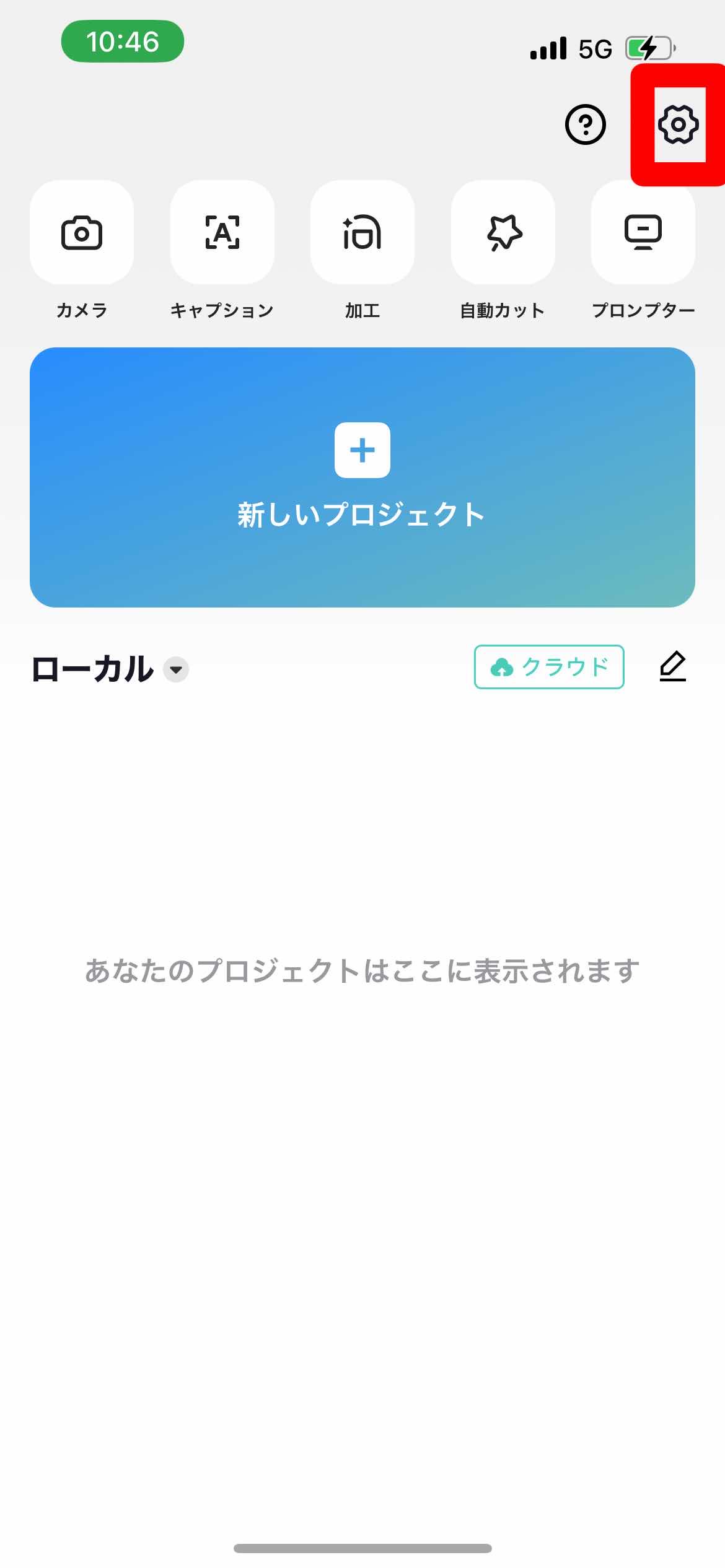Viewport: 725px width, 1568px height.
Task: Start the 自動カット auto cut tool
Action: (x=503, y=233)
